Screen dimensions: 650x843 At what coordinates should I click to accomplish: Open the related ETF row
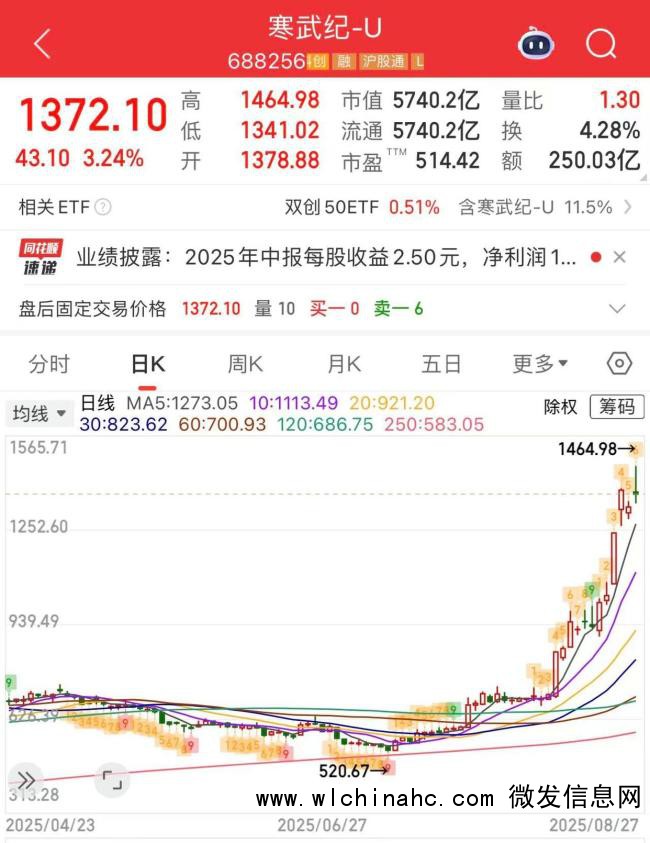(325, 208)
